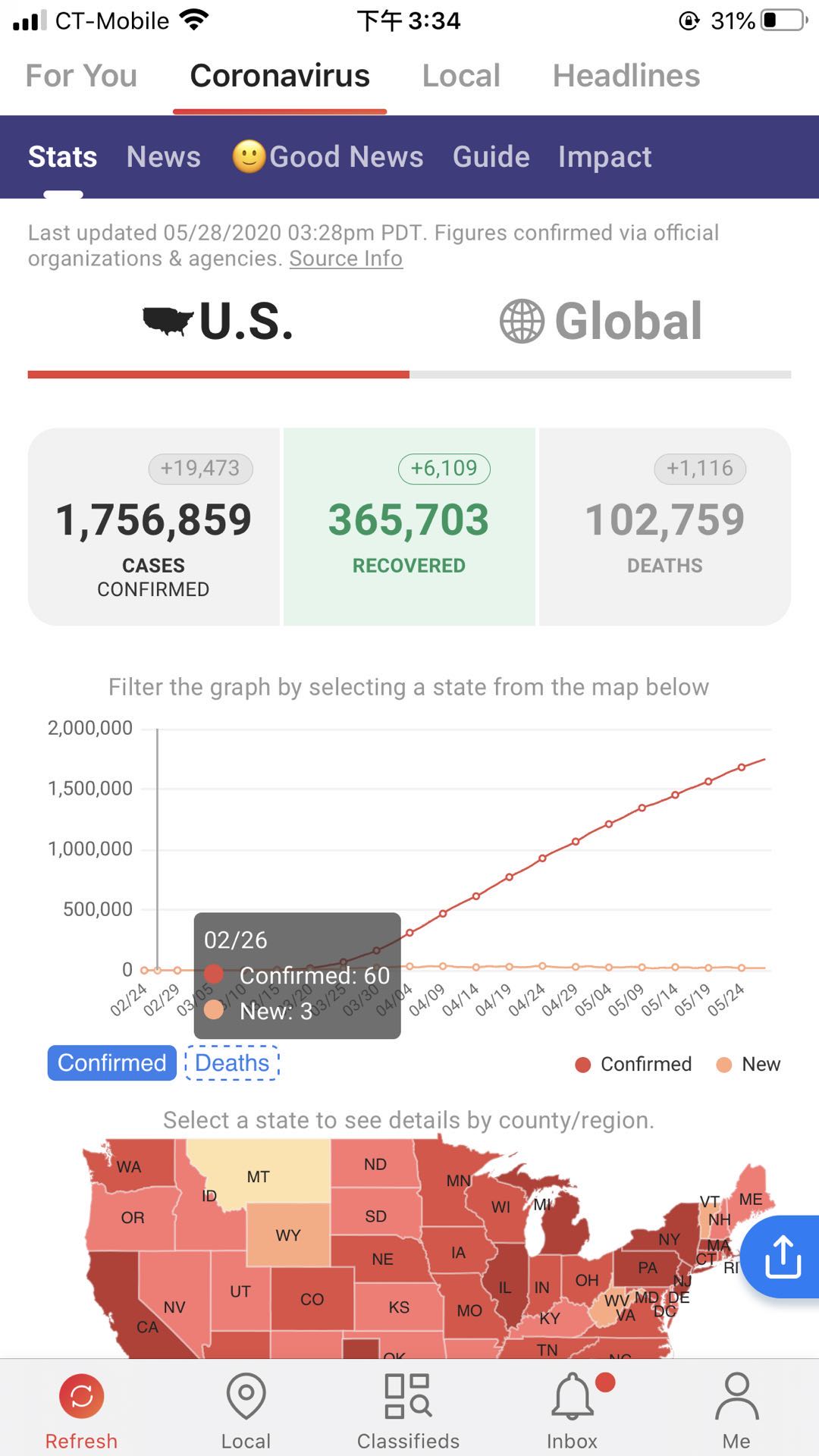Select Colorado on the map

312,1299
